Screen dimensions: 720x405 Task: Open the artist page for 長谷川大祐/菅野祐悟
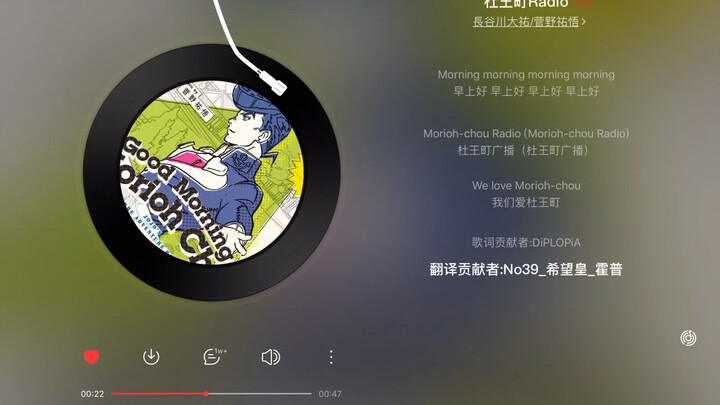click(x=528, y=21)
